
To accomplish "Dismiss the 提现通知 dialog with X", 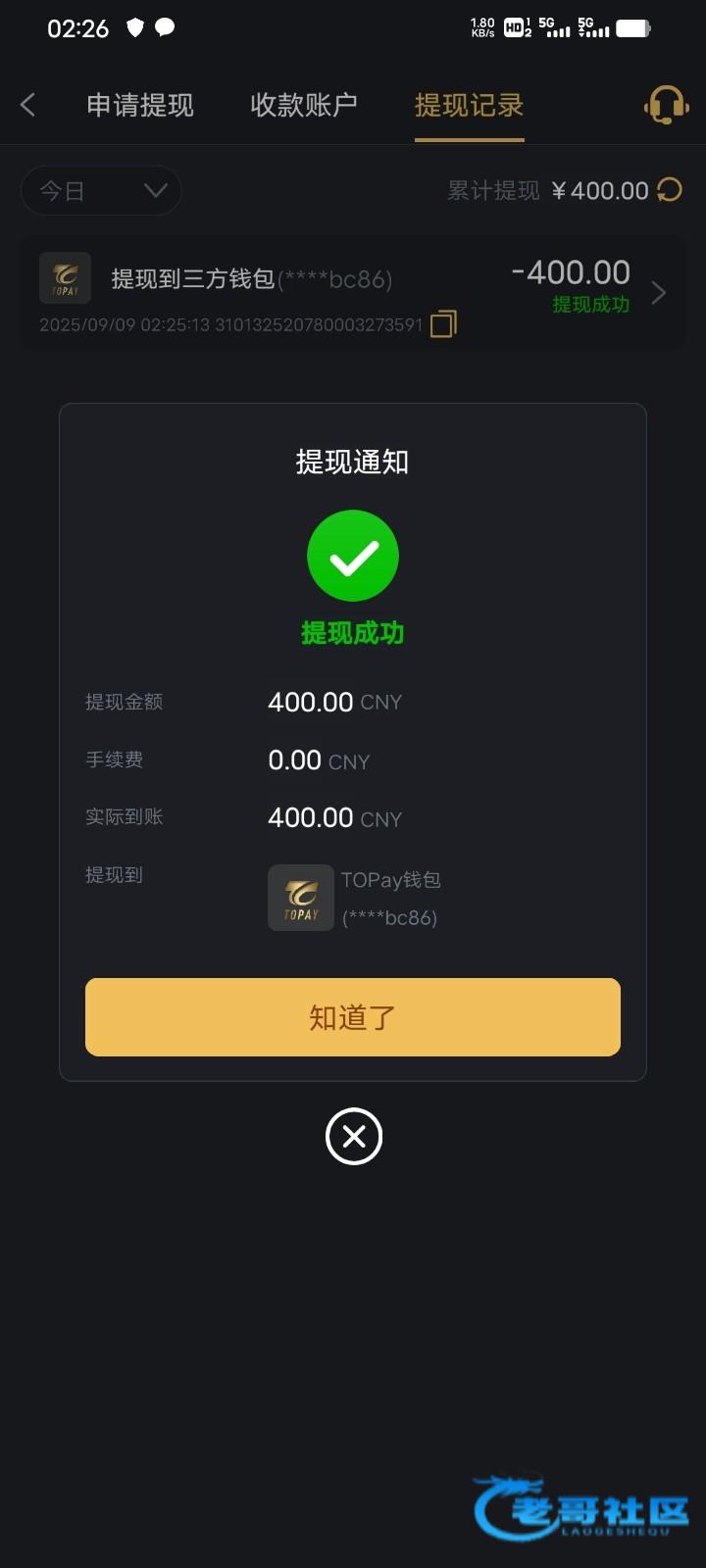I will [x=354, y=1137].
